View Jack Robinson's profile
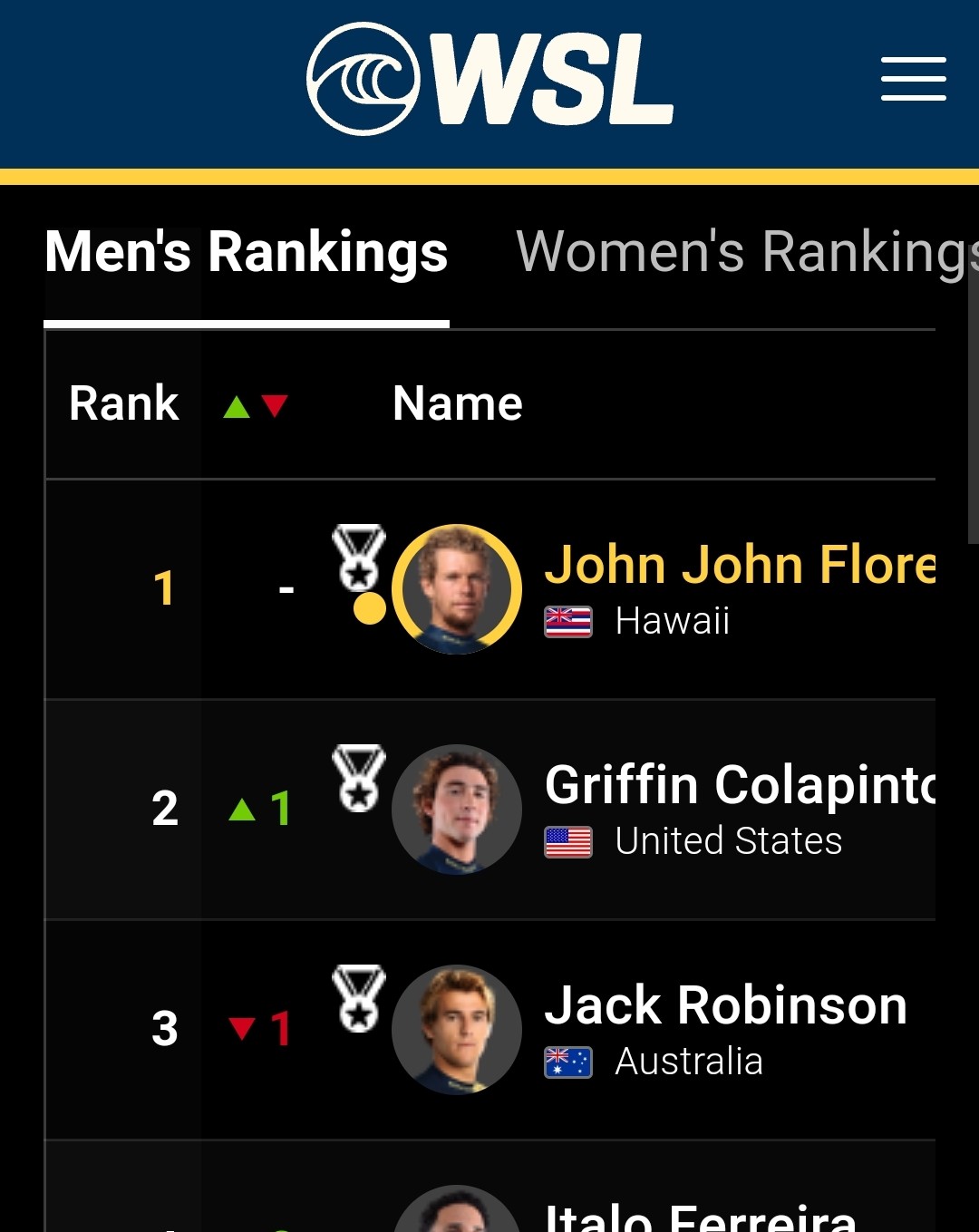 (x=725, y=1005)
